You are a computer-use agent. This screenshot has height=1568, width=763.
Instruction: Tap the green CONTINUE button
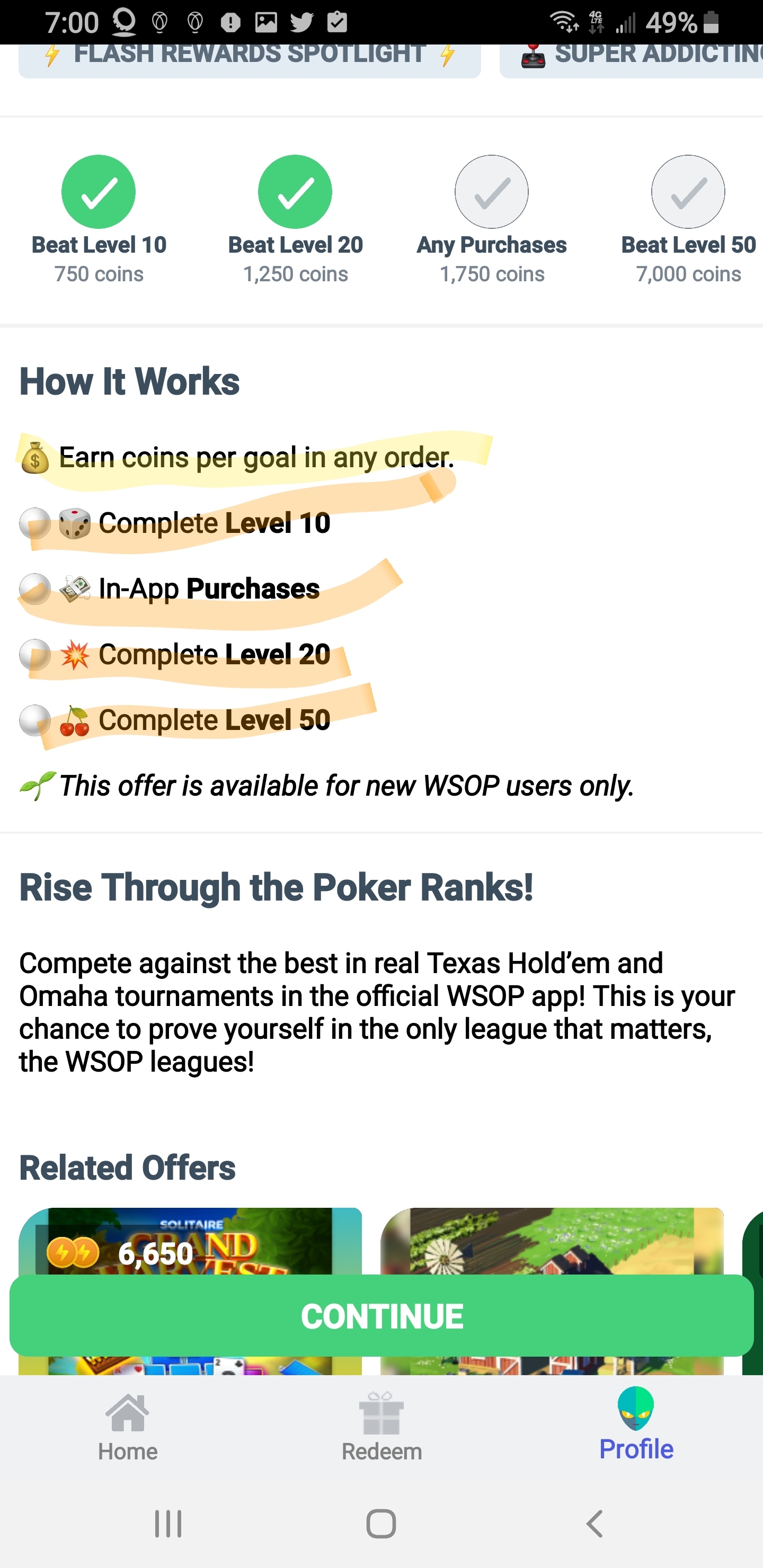tap(381, 1315)
